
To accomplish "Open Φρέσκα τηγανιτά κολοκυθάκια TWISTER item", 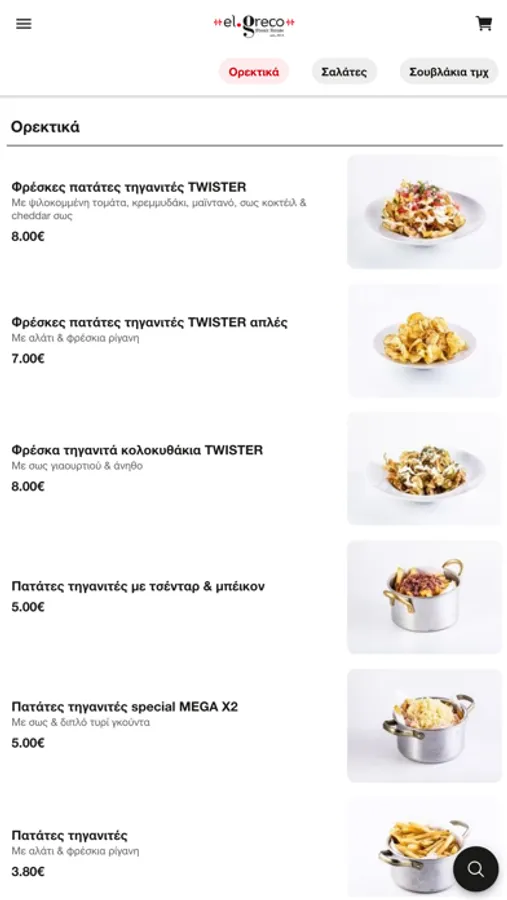I will 253,468.
